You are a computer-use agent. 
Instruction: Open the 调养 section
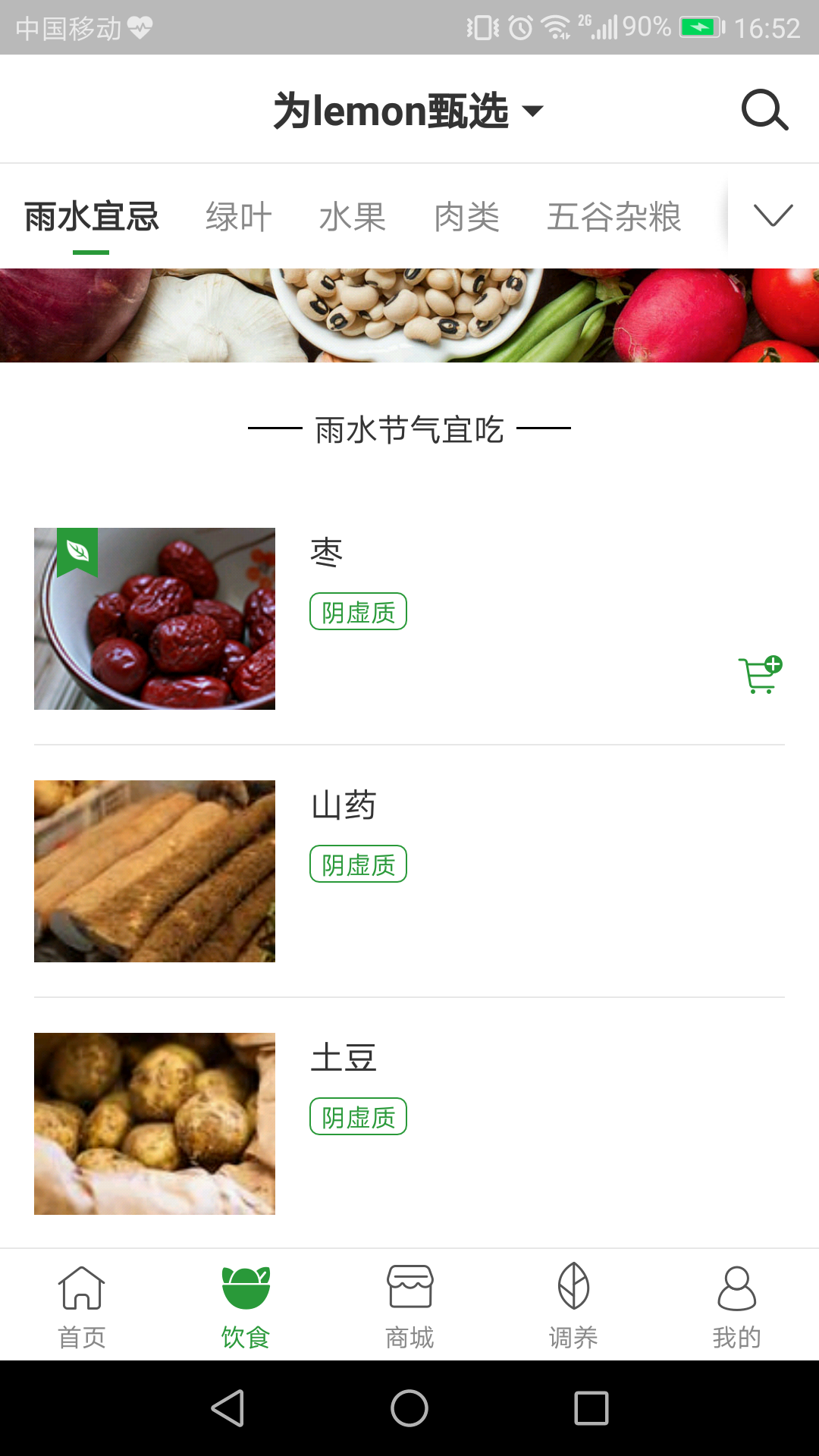(x=573, y=1307)
